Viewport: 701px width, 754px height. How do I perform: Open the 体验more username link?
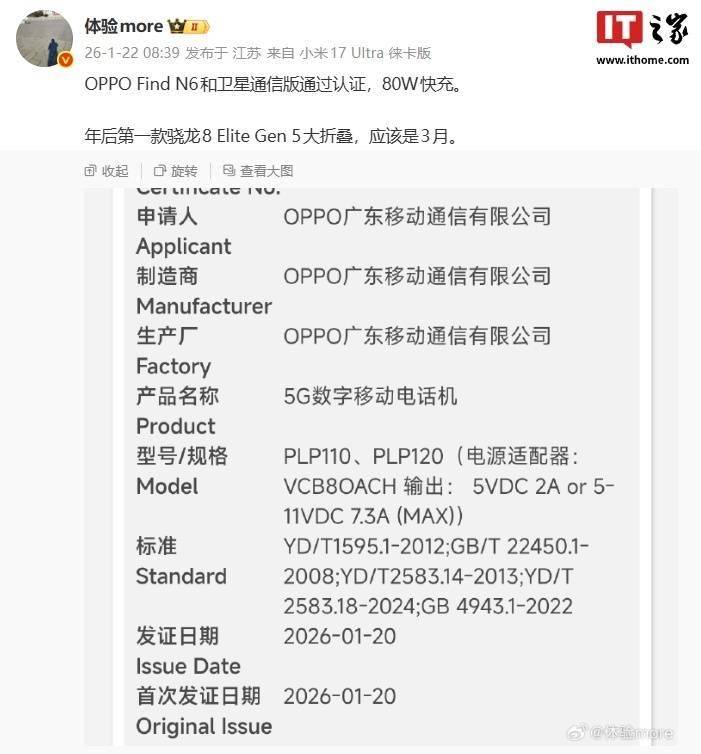[x=123, y=26]
